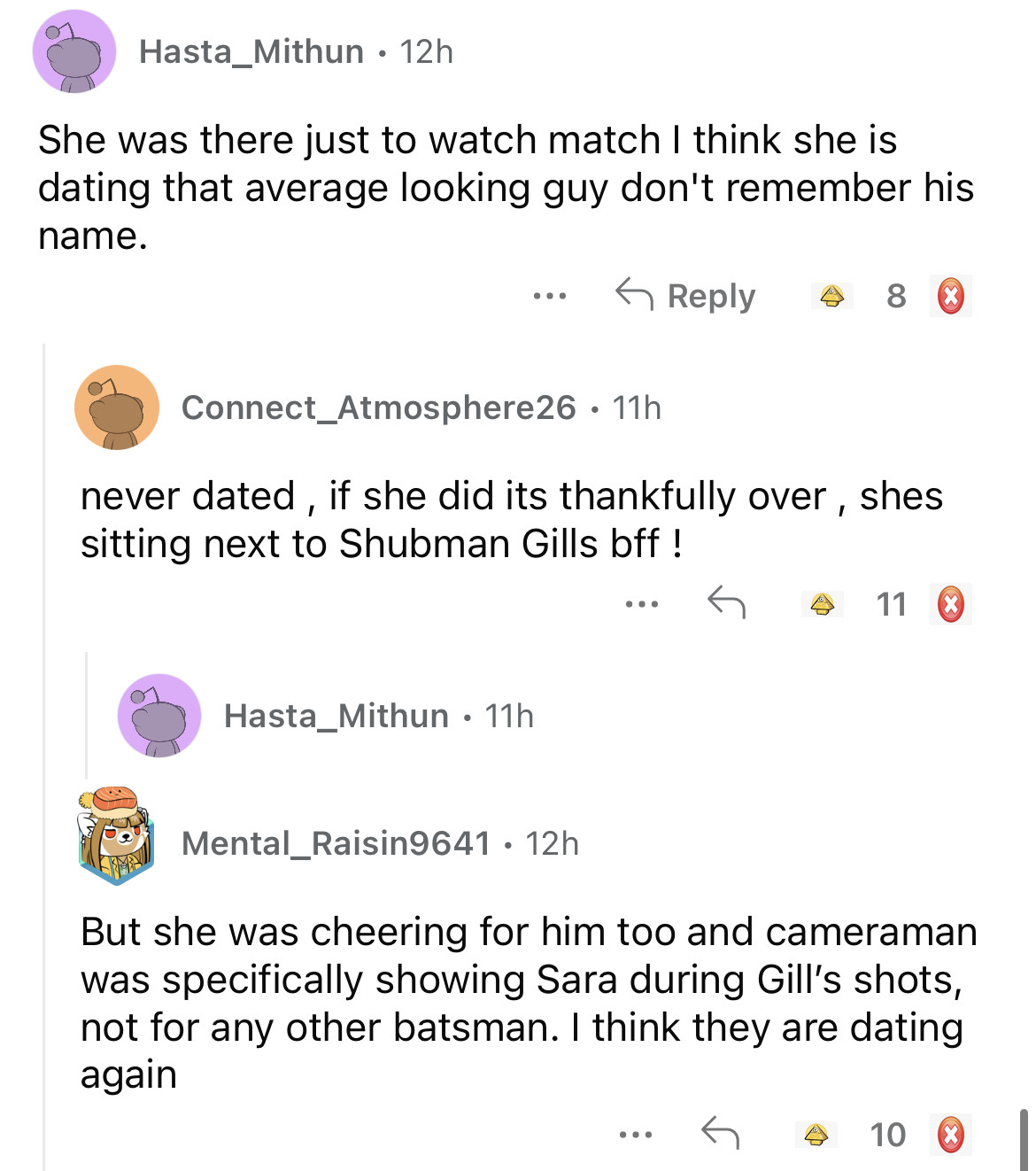Open overflow menu on Hasta_Mithun's top comment
Screen dimensions: 1036x1171
(549, 296)
